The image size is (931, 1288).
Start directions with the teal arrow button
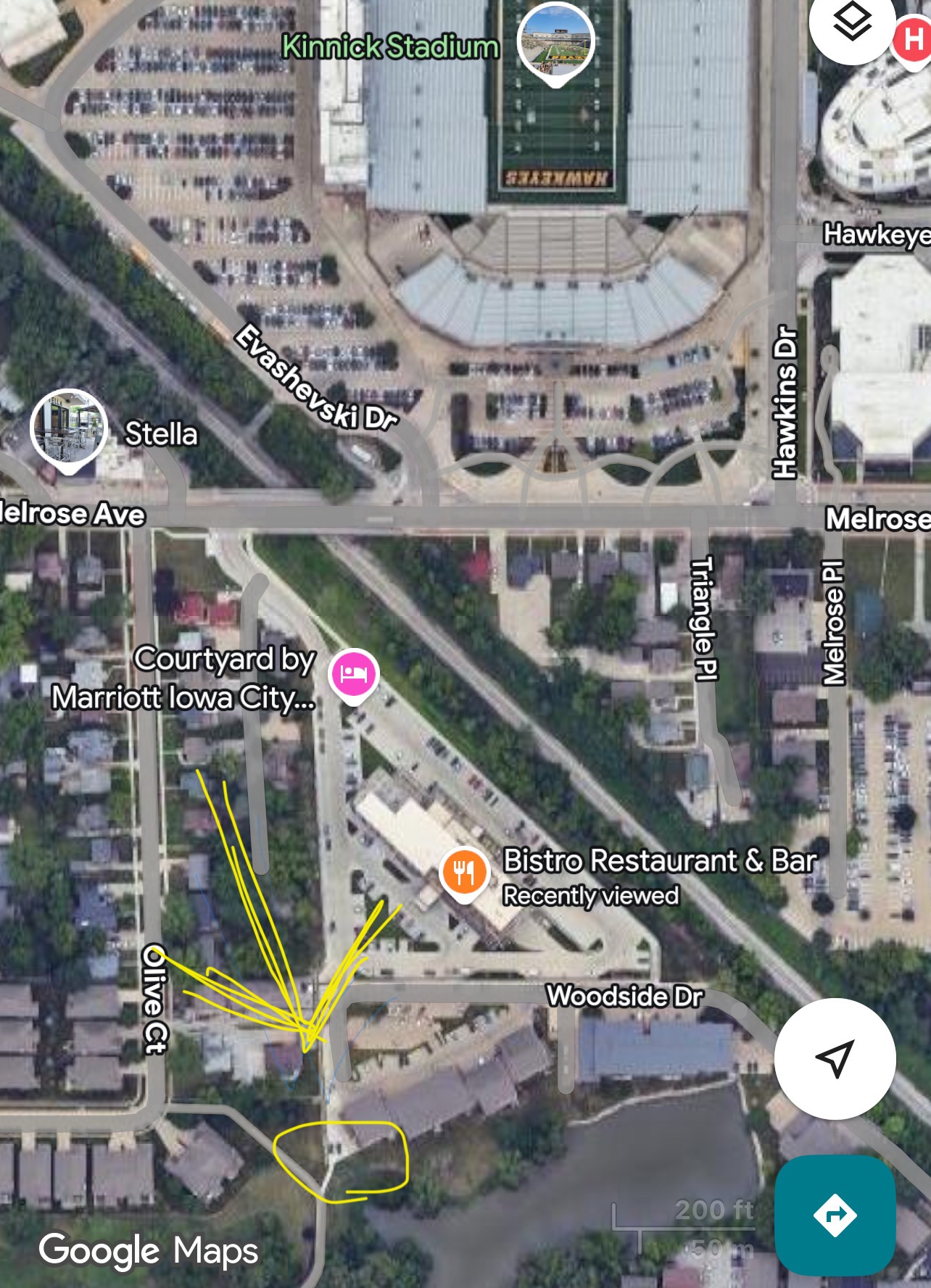click(835, 1215)
